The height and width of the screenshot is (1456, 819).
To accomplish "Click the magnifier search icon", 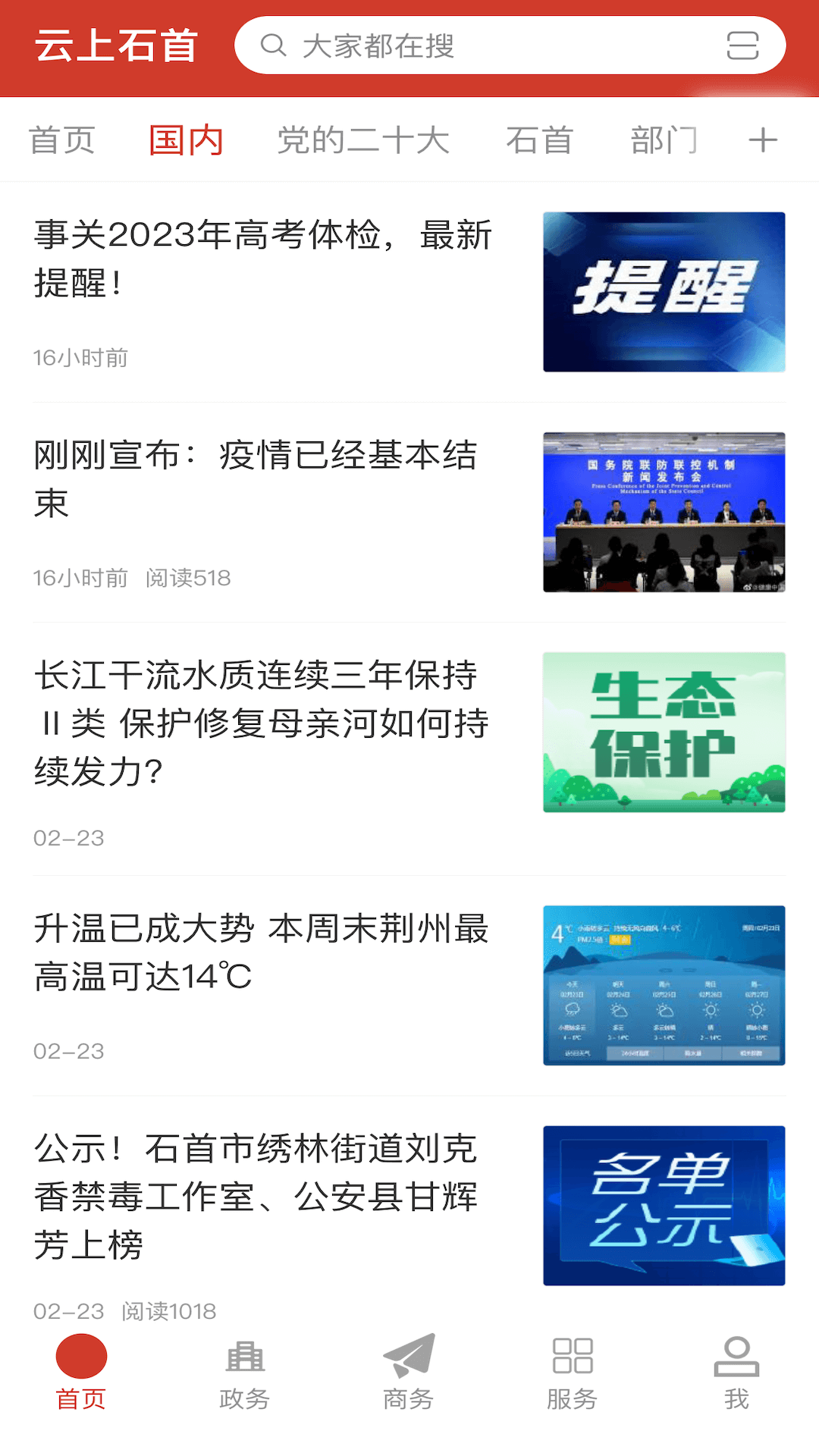I will [275, 47].
